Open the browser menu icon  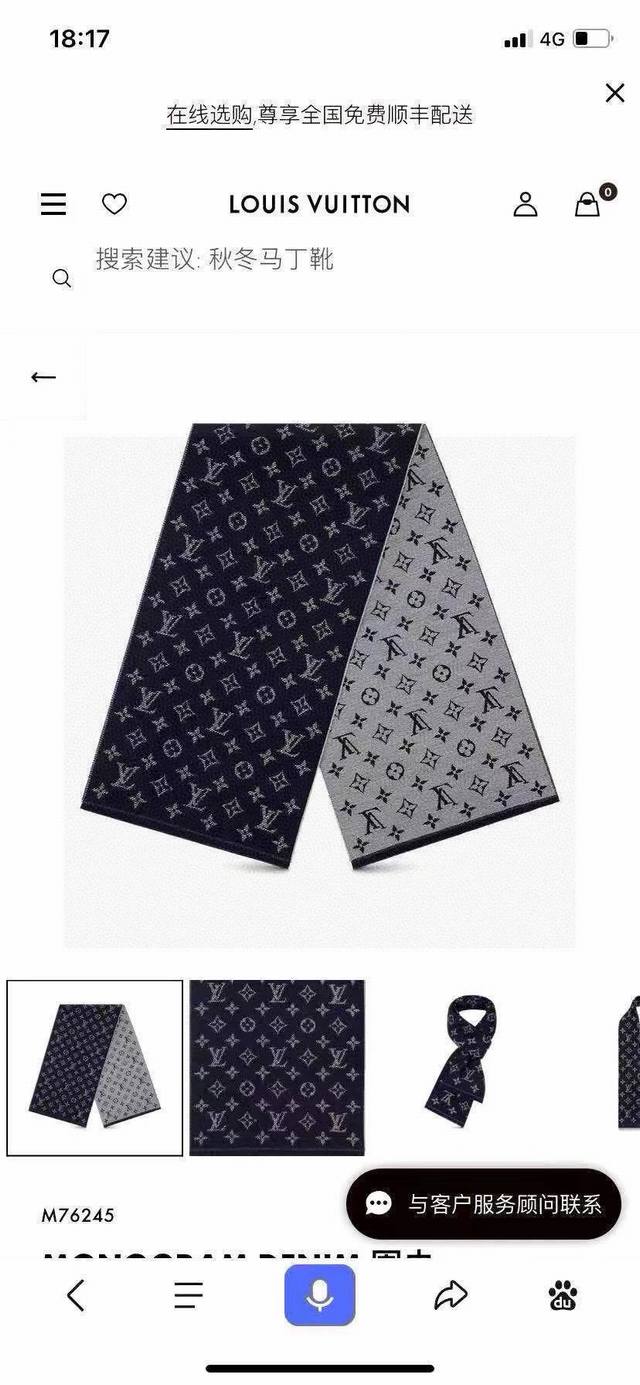188,1296
